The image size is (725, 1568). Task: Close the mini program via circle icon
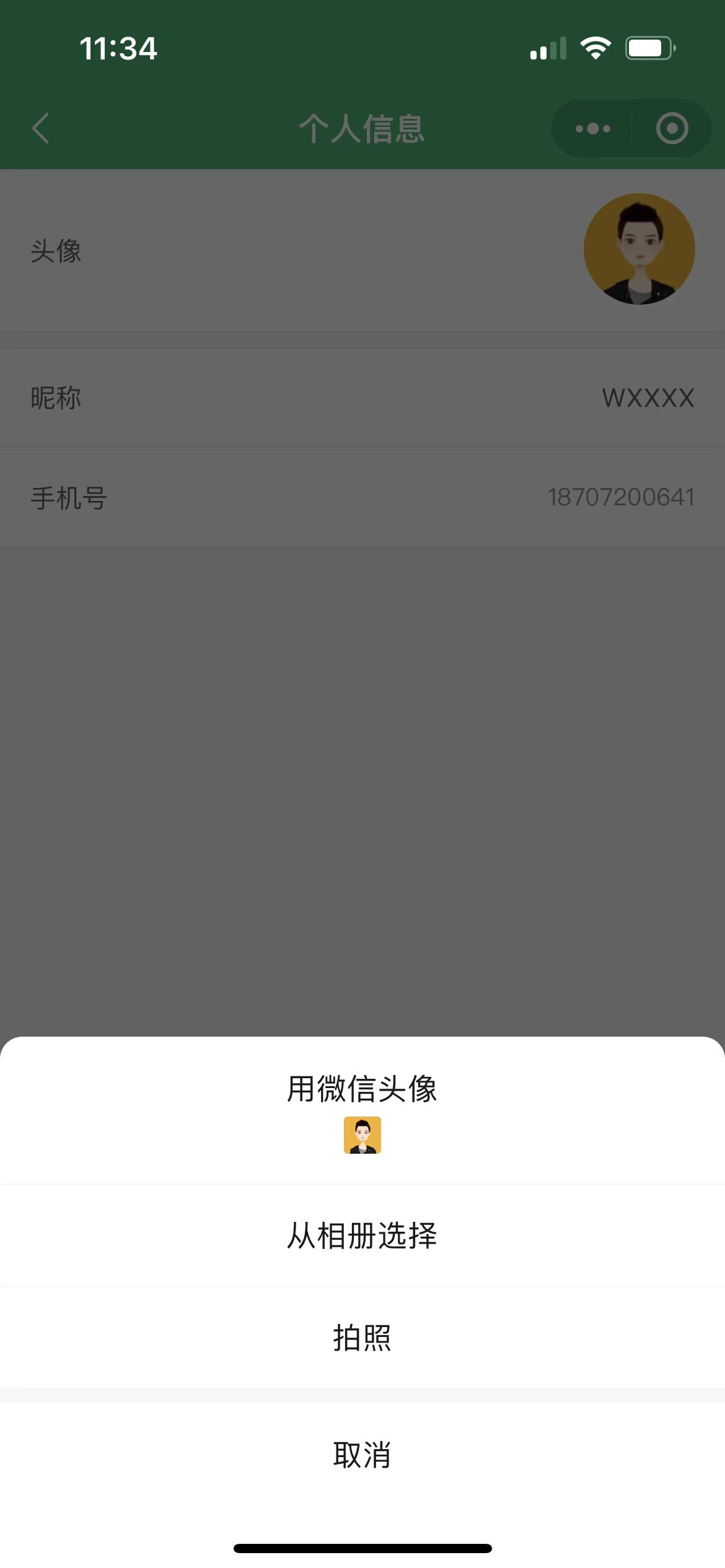[x=672, y=128]
